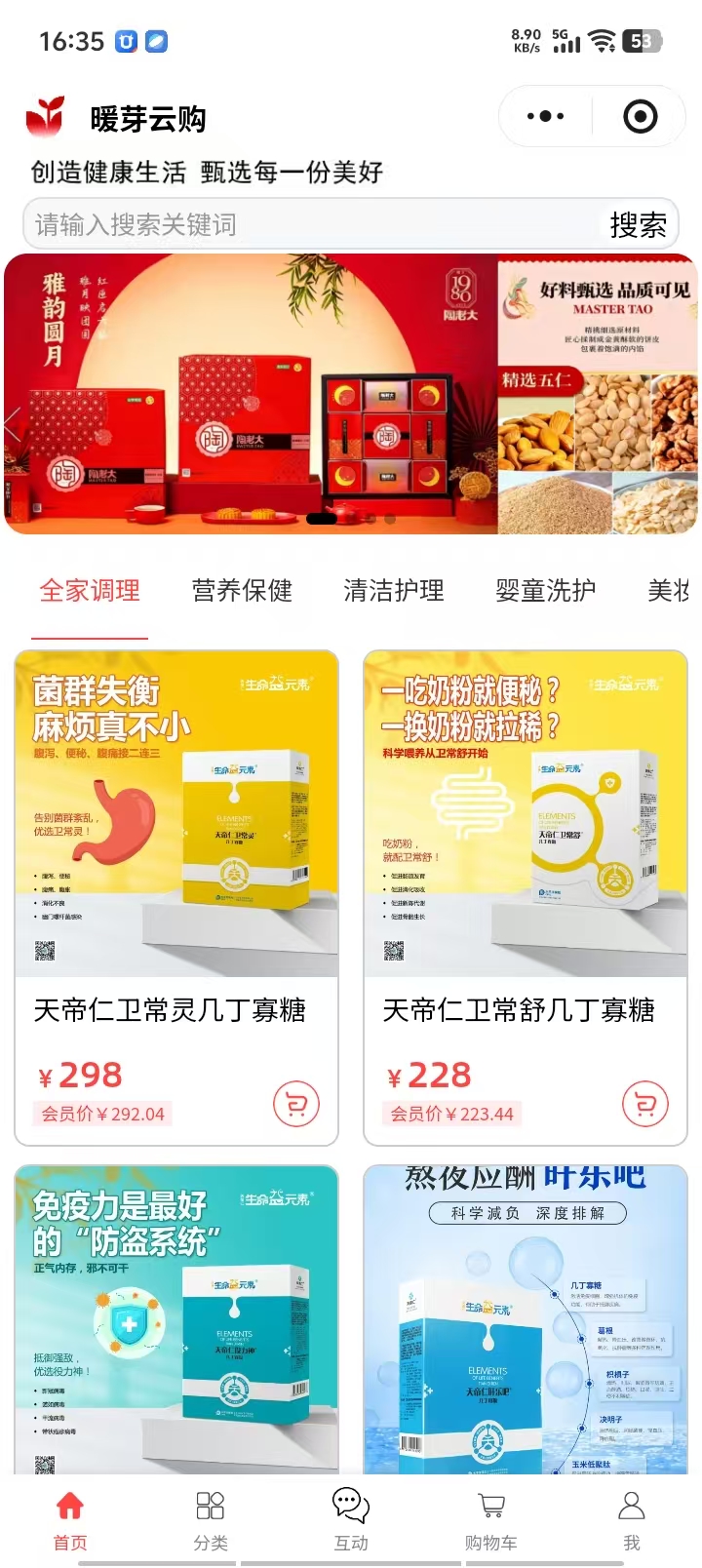This screenshot has height=1568, width=702.
Task: Open the 免疫力是最好的防盗系统 product card
Action: [x=175, y=1316]
